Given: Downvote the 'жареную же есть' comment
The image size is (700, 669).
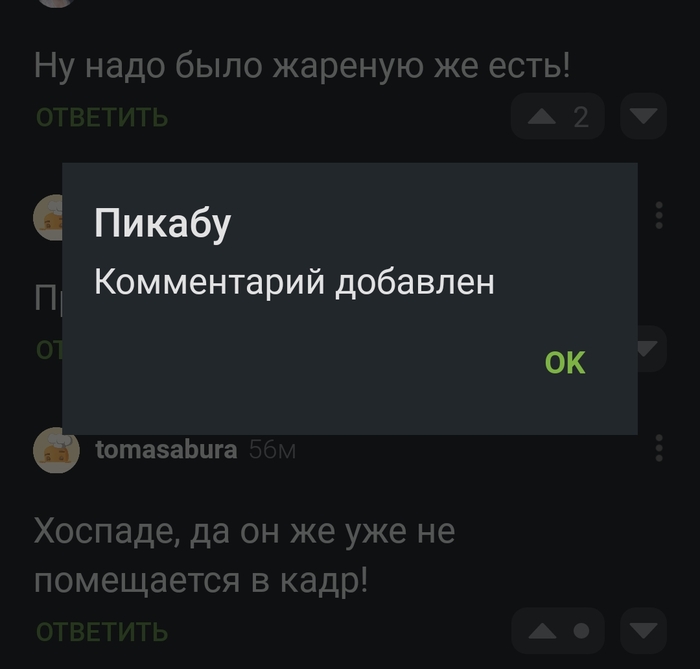Looking at the screenshot, I should (642, 118).
